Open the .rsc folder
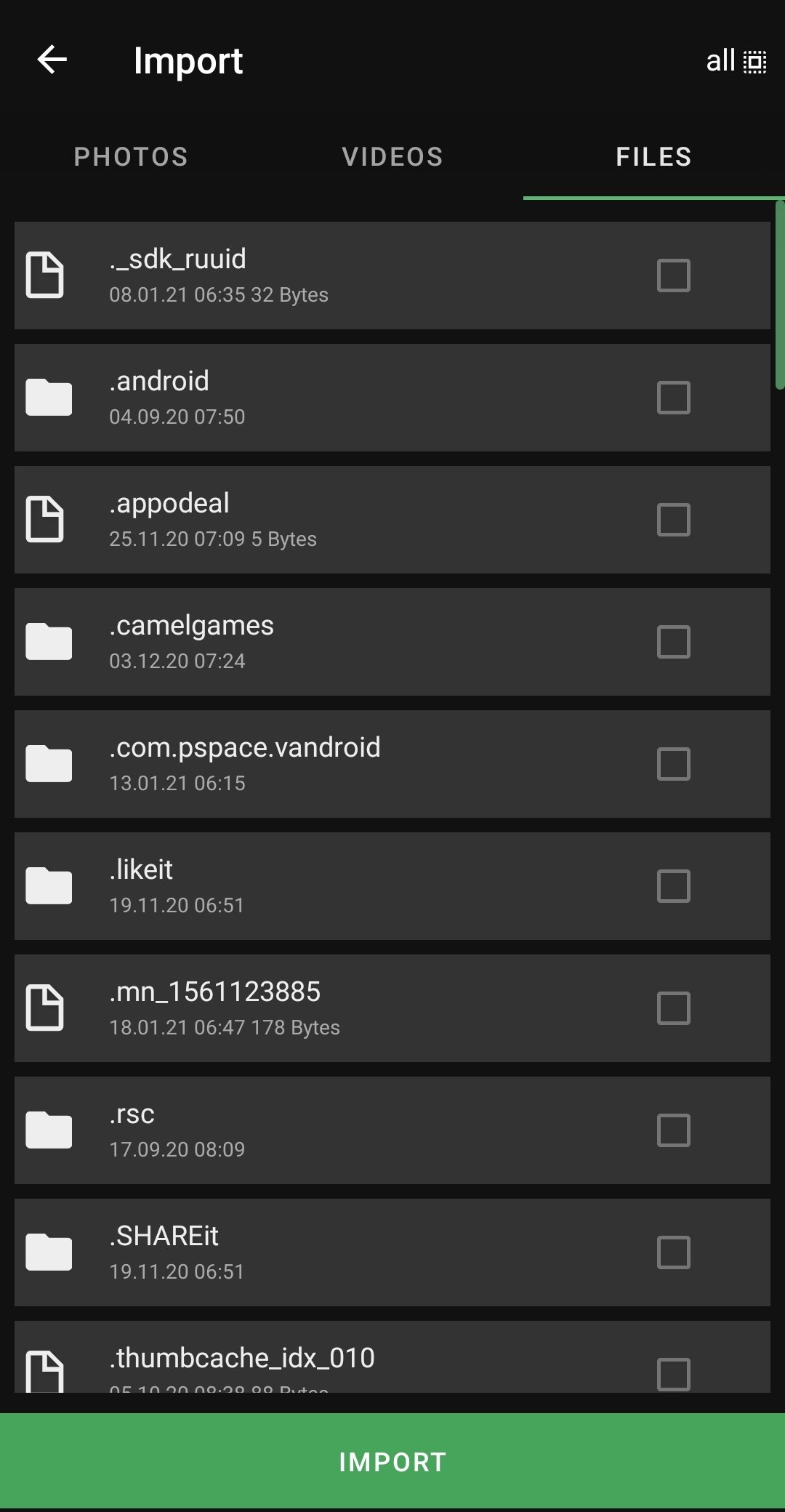This screenshot has width=785, height=1512. 392,1130
